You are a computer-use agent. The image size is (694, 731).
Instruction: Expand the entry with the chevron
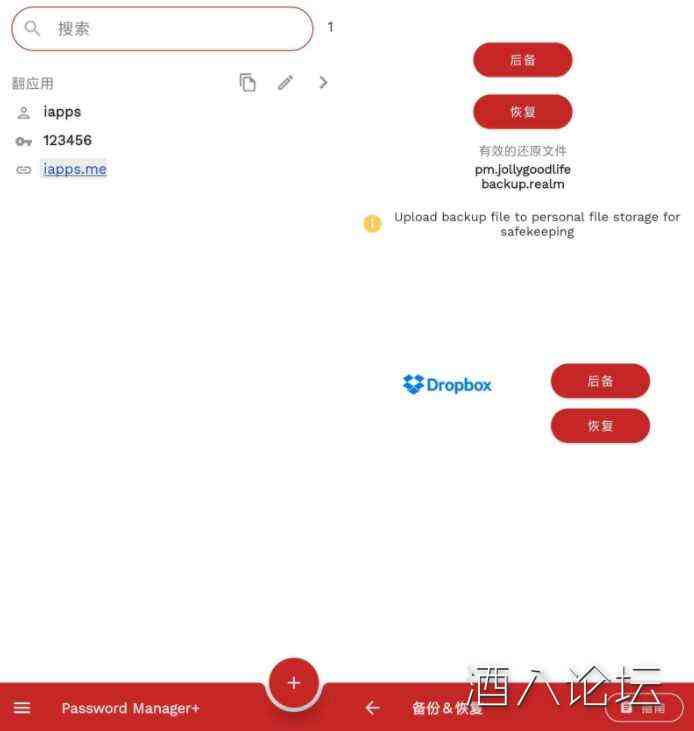323,83
